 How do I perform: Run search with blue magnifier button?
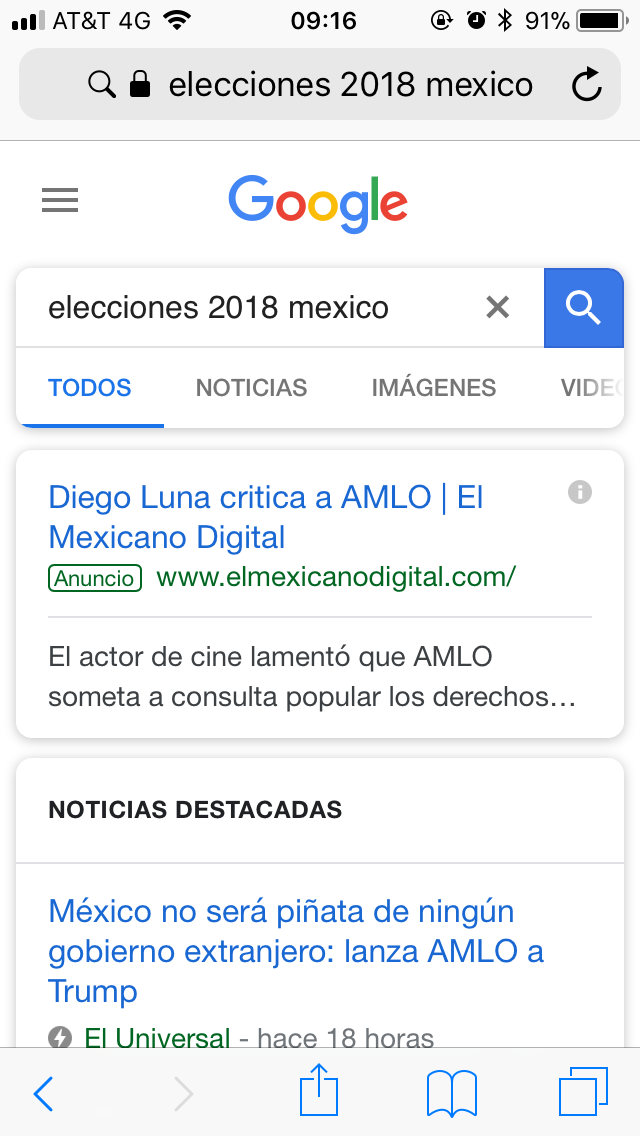[583, 307]
